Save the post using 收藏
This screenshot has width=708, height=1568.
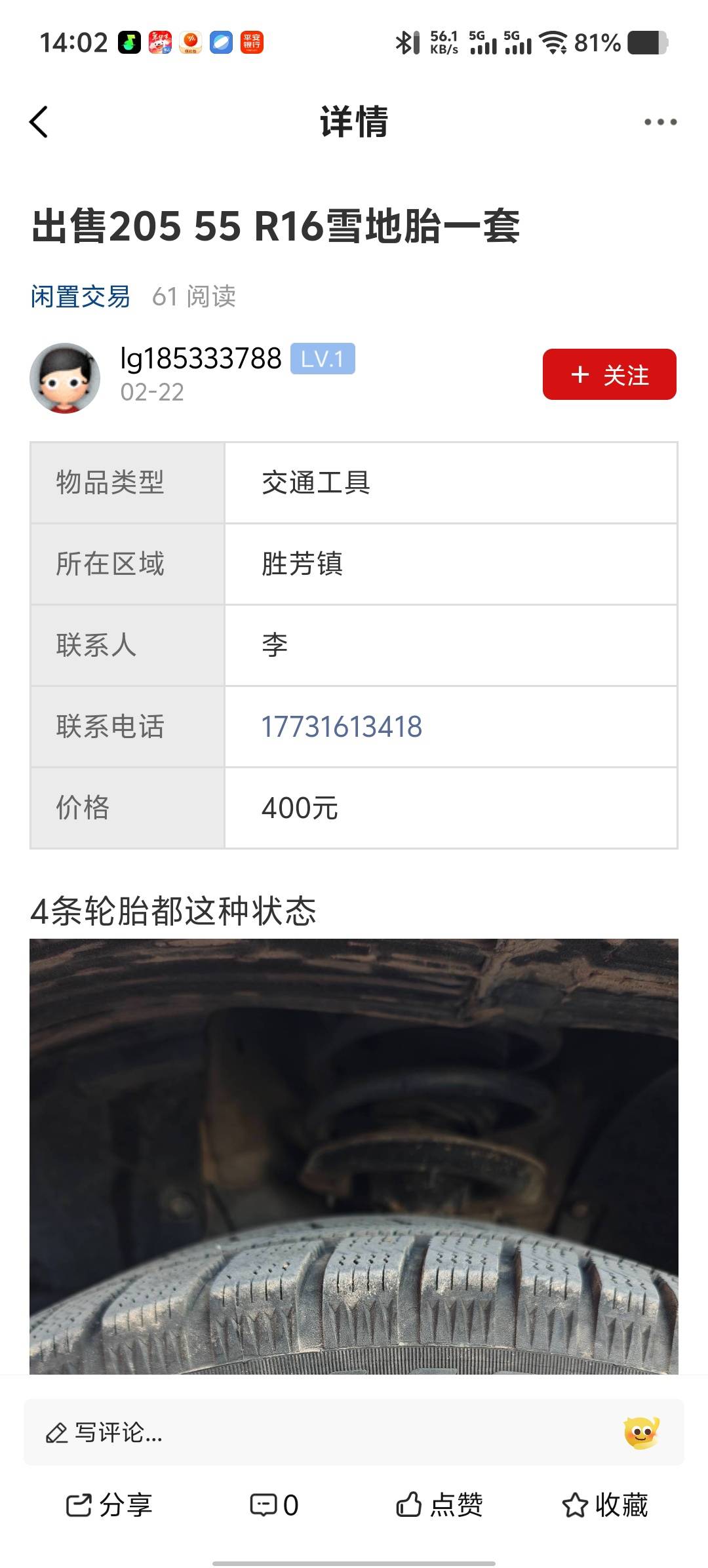604,1504
